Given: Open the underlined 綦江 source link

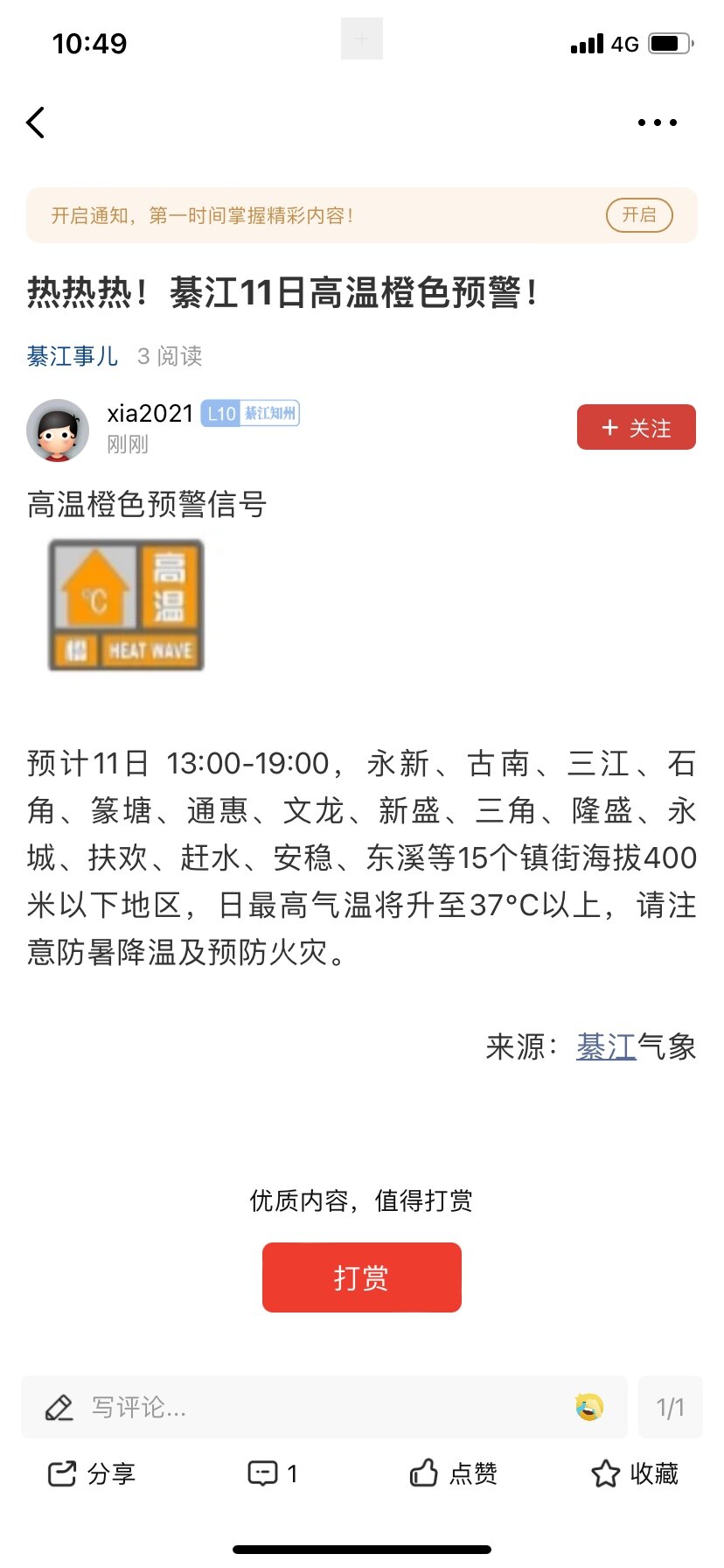Looking at the screenshot, I should coord(605,1046).
